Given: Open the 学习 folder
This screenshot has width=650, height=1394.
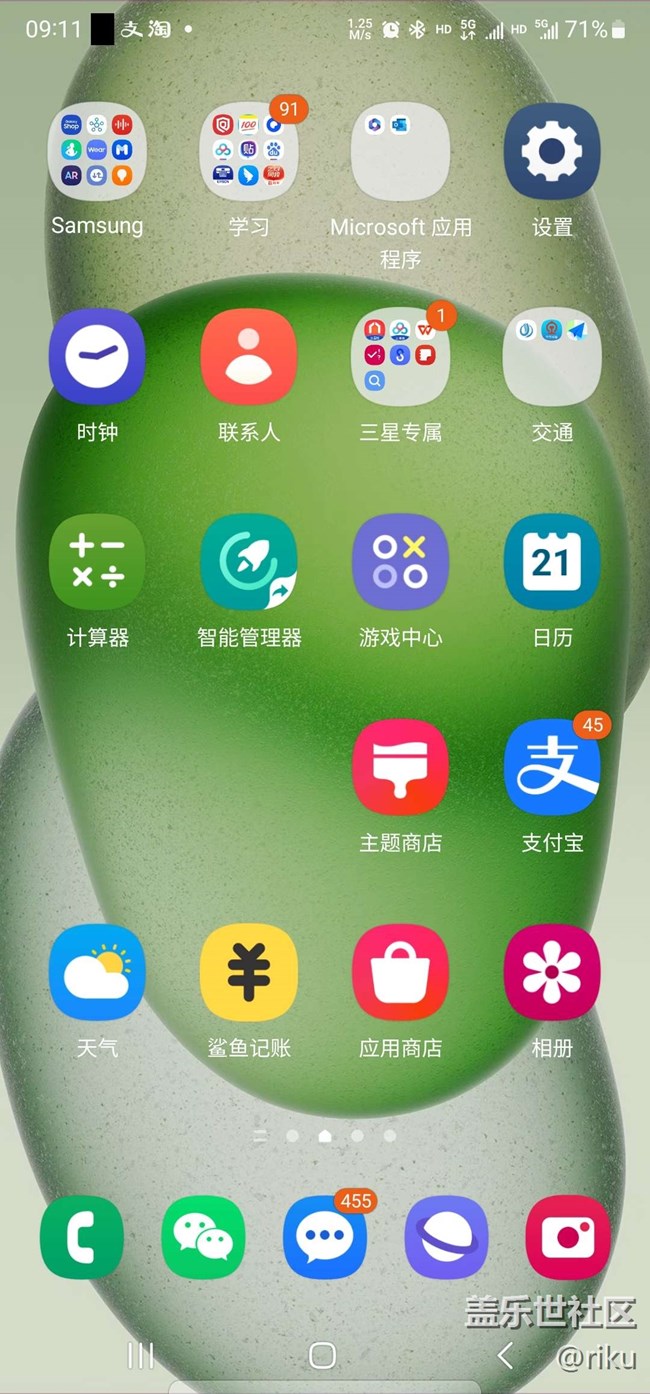Looking at the screenshot, I should (x=249, y=152).
